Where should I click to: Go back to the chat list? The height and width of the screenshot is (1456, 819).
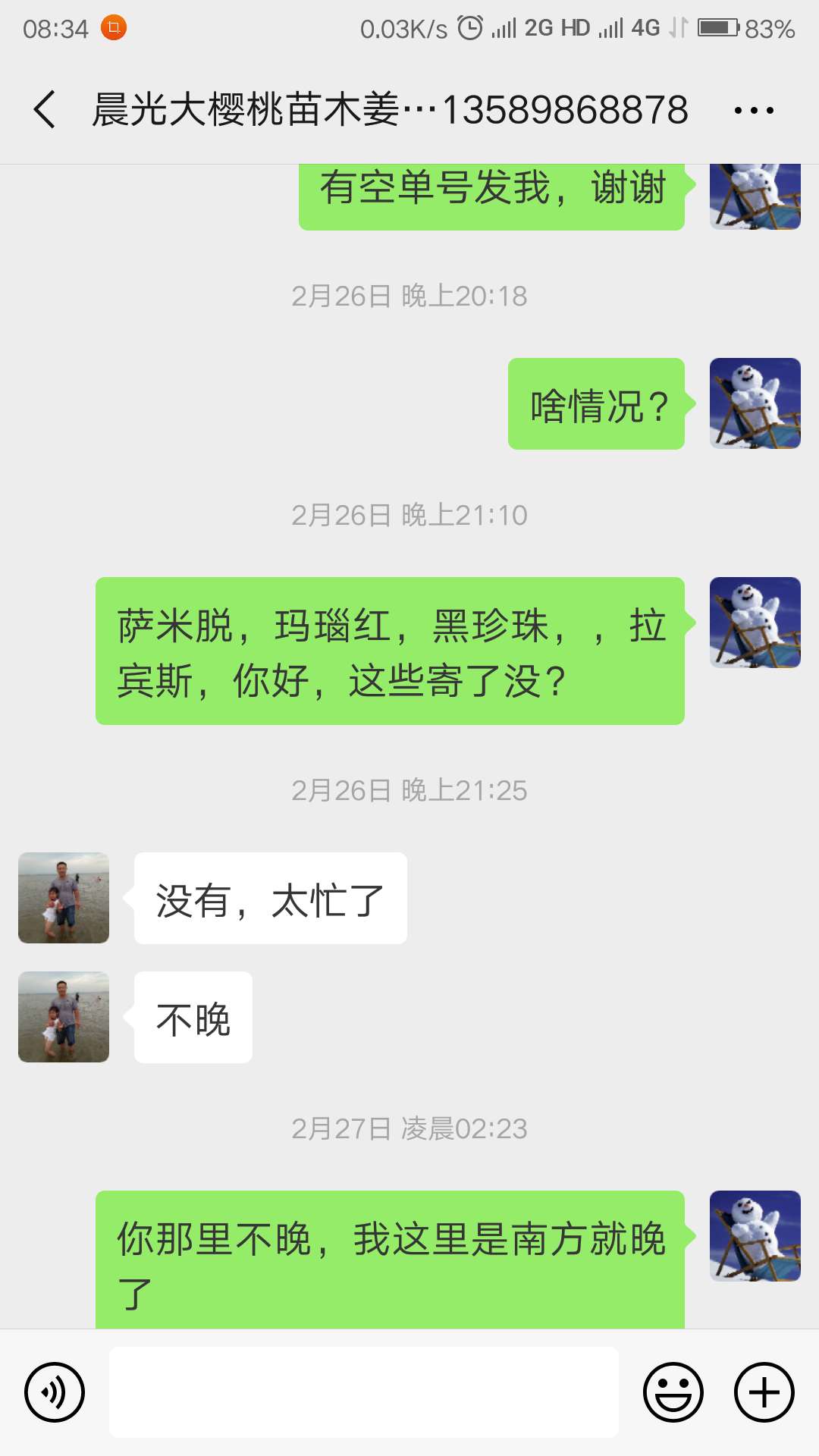(x=45, y=110)
